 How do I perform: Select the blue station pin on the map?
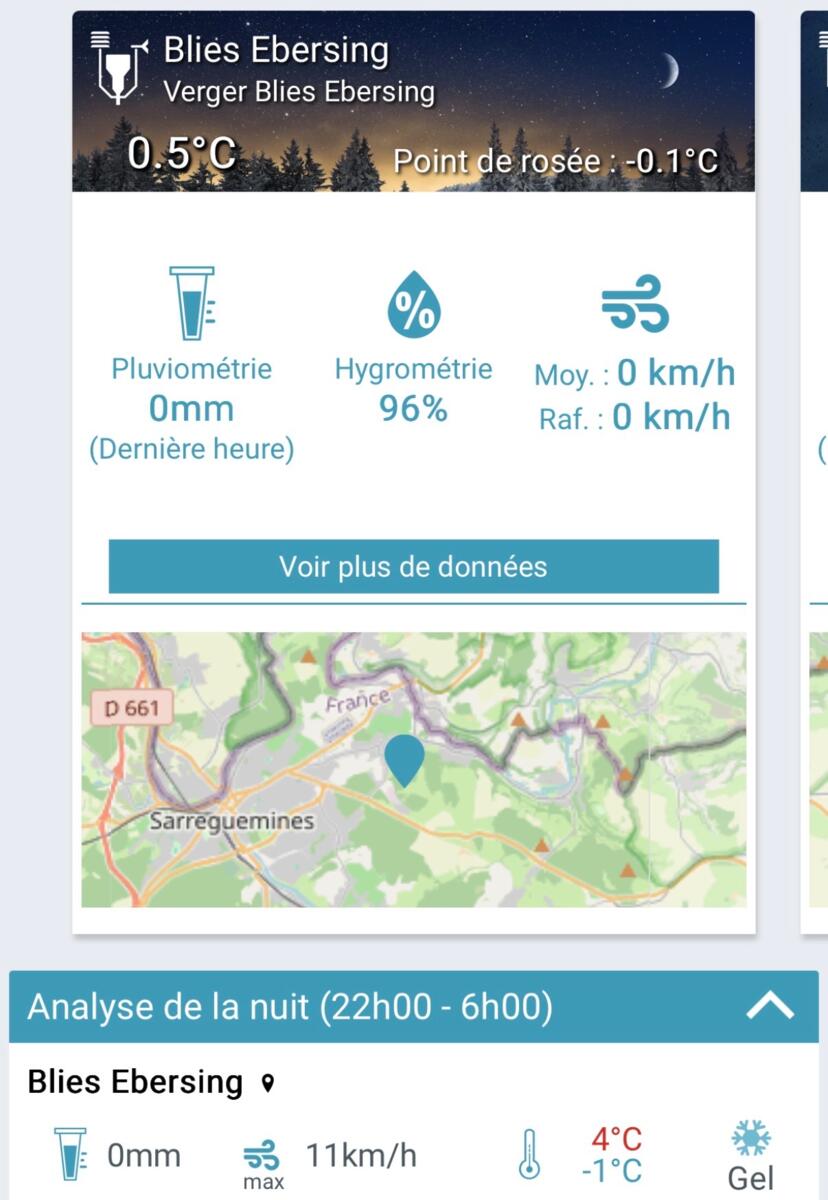coord(404,759)
